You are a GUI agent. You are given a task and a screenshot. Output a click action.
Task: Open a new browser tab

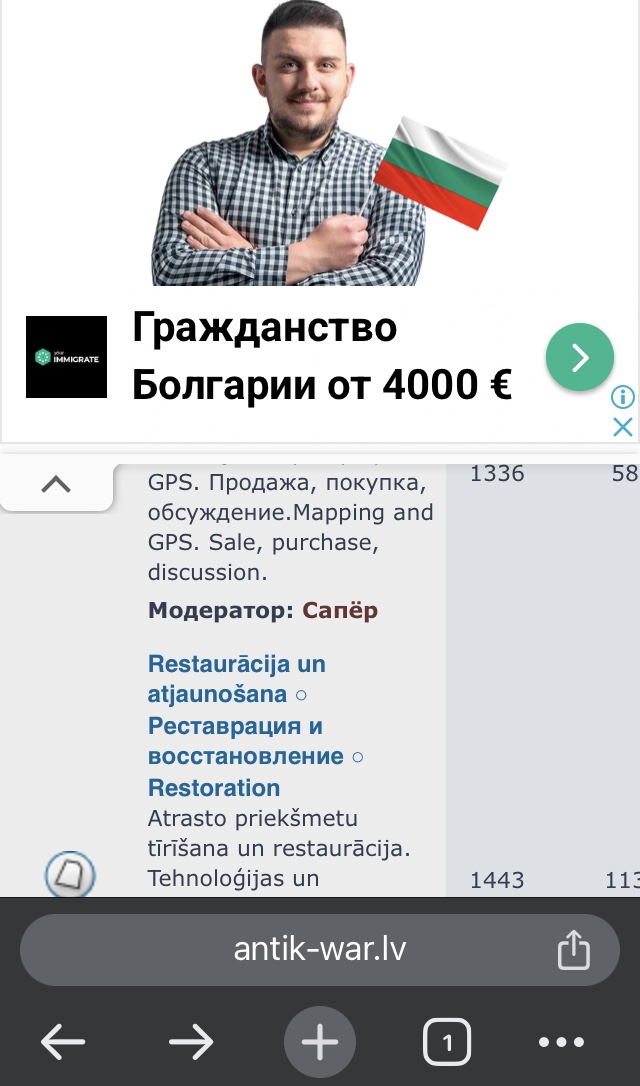point(319,1042)
